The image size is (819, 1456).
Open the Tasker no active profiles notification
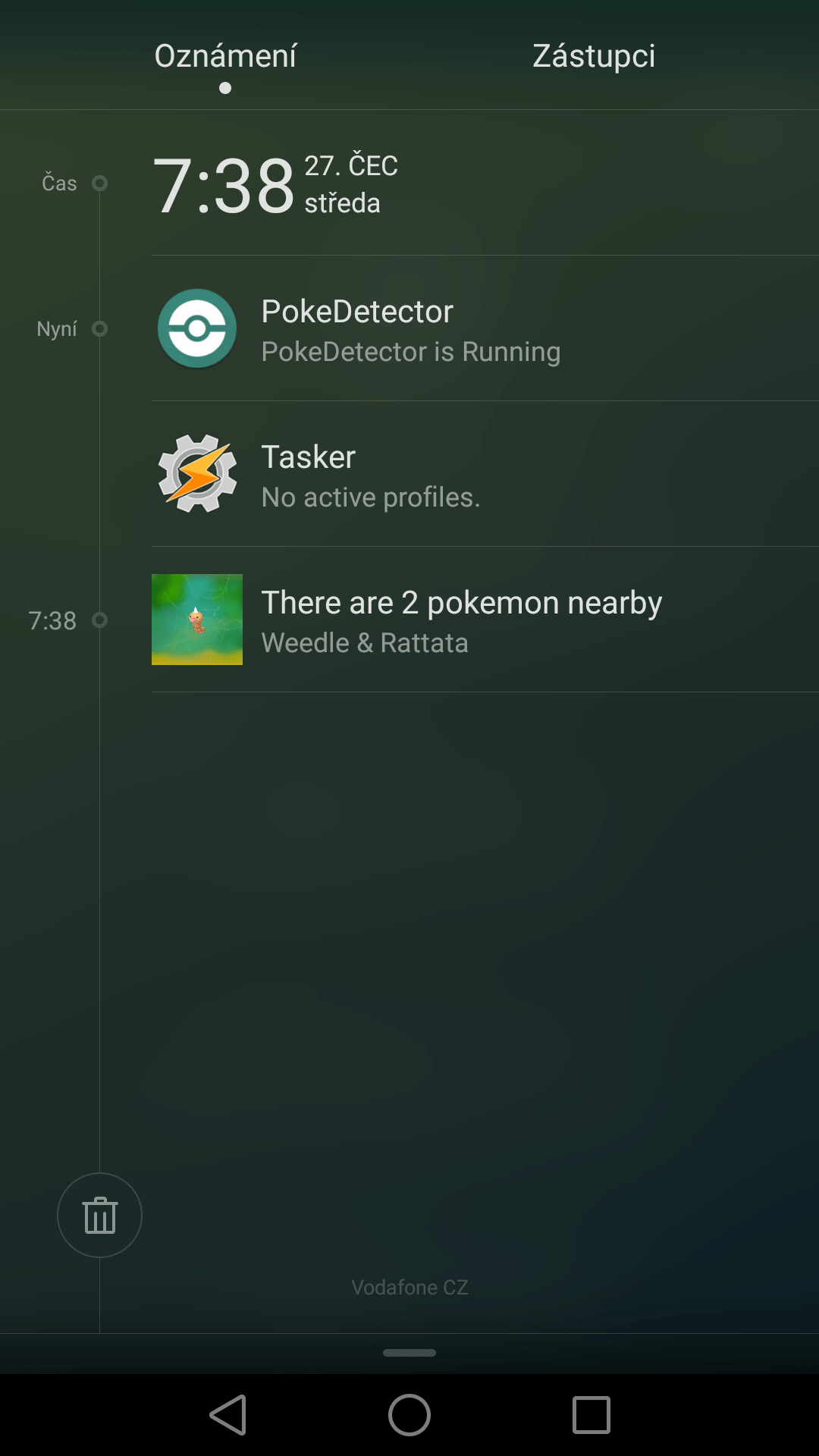click(485, 474)
